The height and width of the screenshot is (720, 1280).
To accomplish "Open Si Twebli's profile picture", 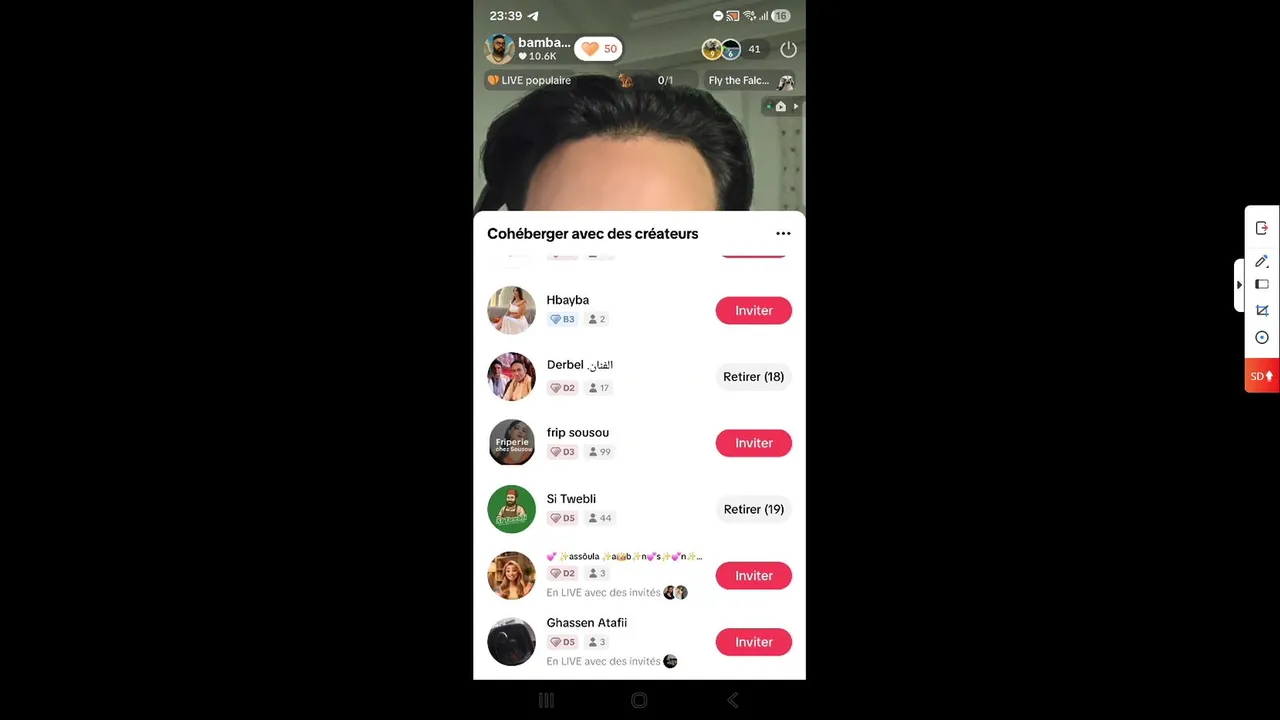I will [511, 509].
